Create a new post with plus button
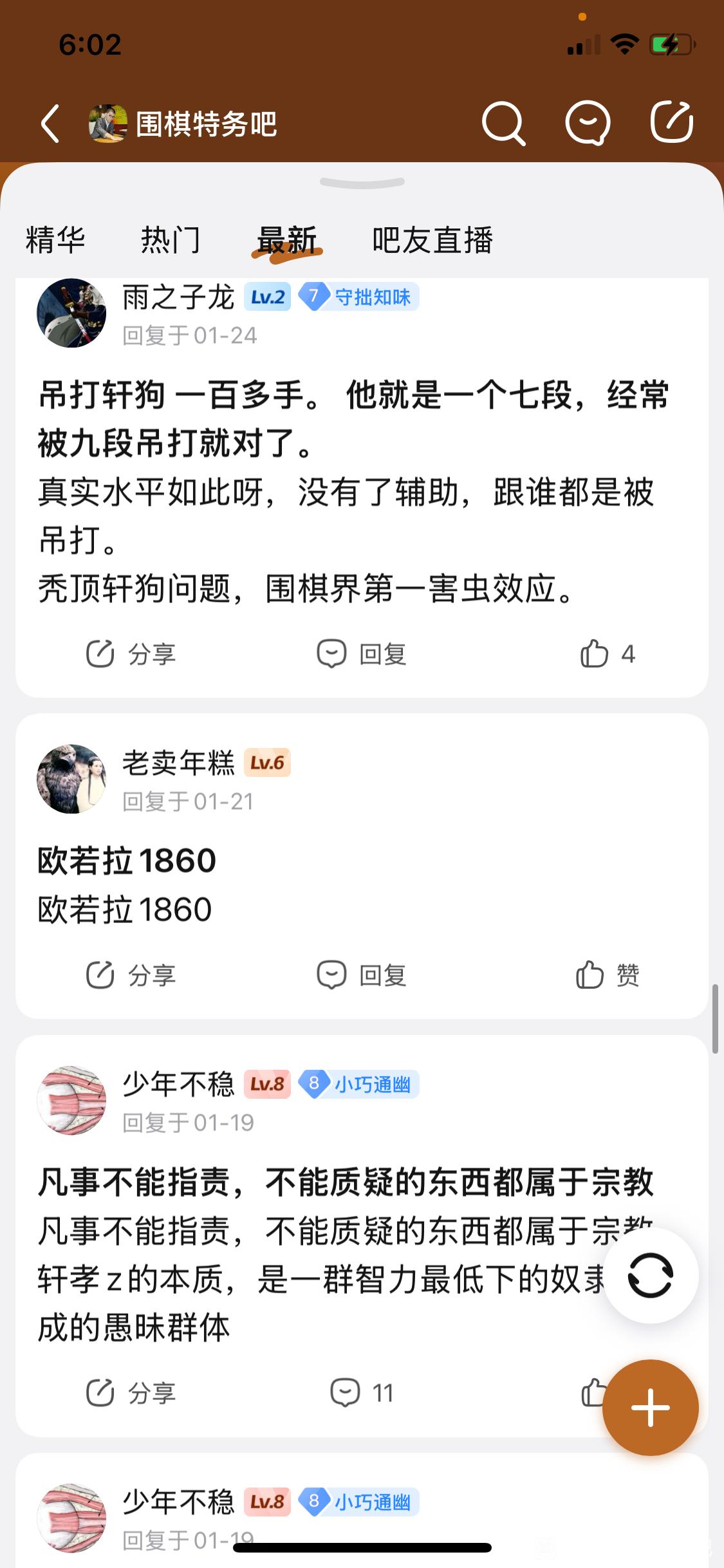724x1568 pixels. point(650,1407)
